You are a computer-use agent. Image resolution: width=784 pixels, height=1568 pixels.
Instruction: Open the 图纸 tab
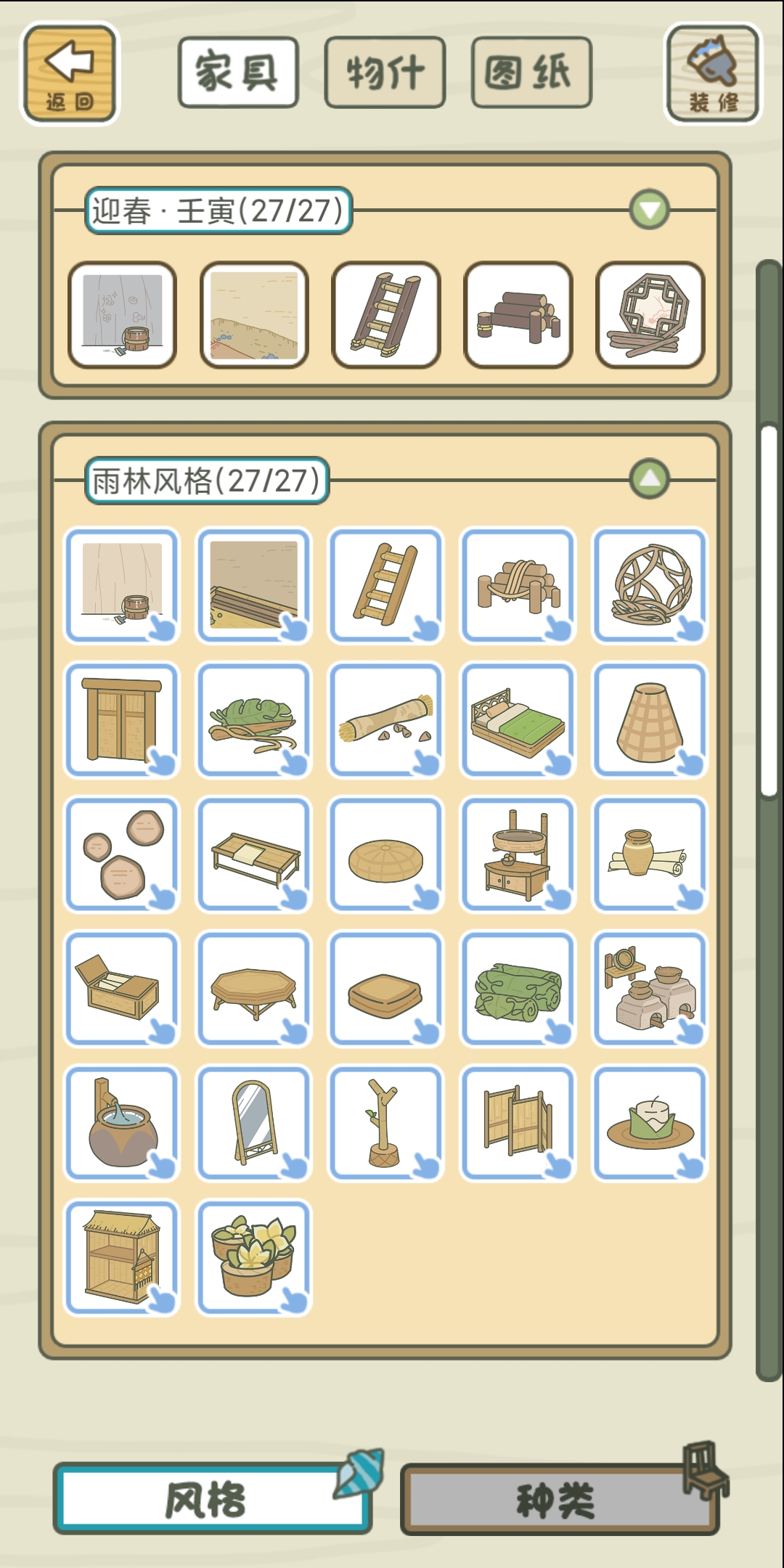click(x=531, y=73)
